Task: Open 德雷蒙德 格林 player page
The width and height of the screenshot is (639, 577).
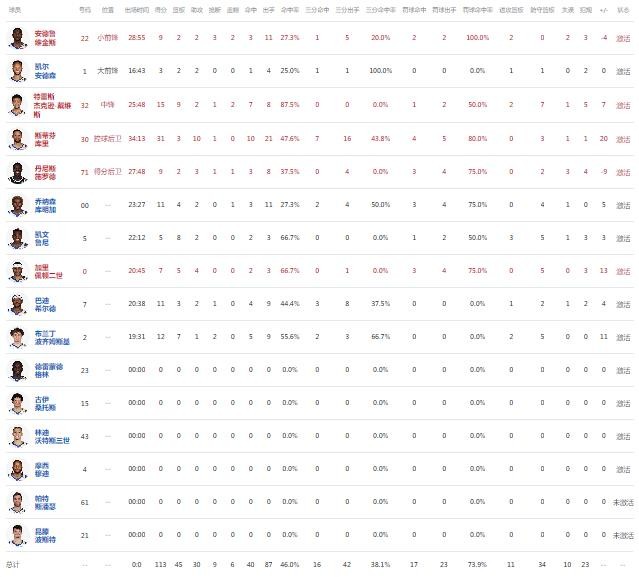Action: [x=45, y=368]
